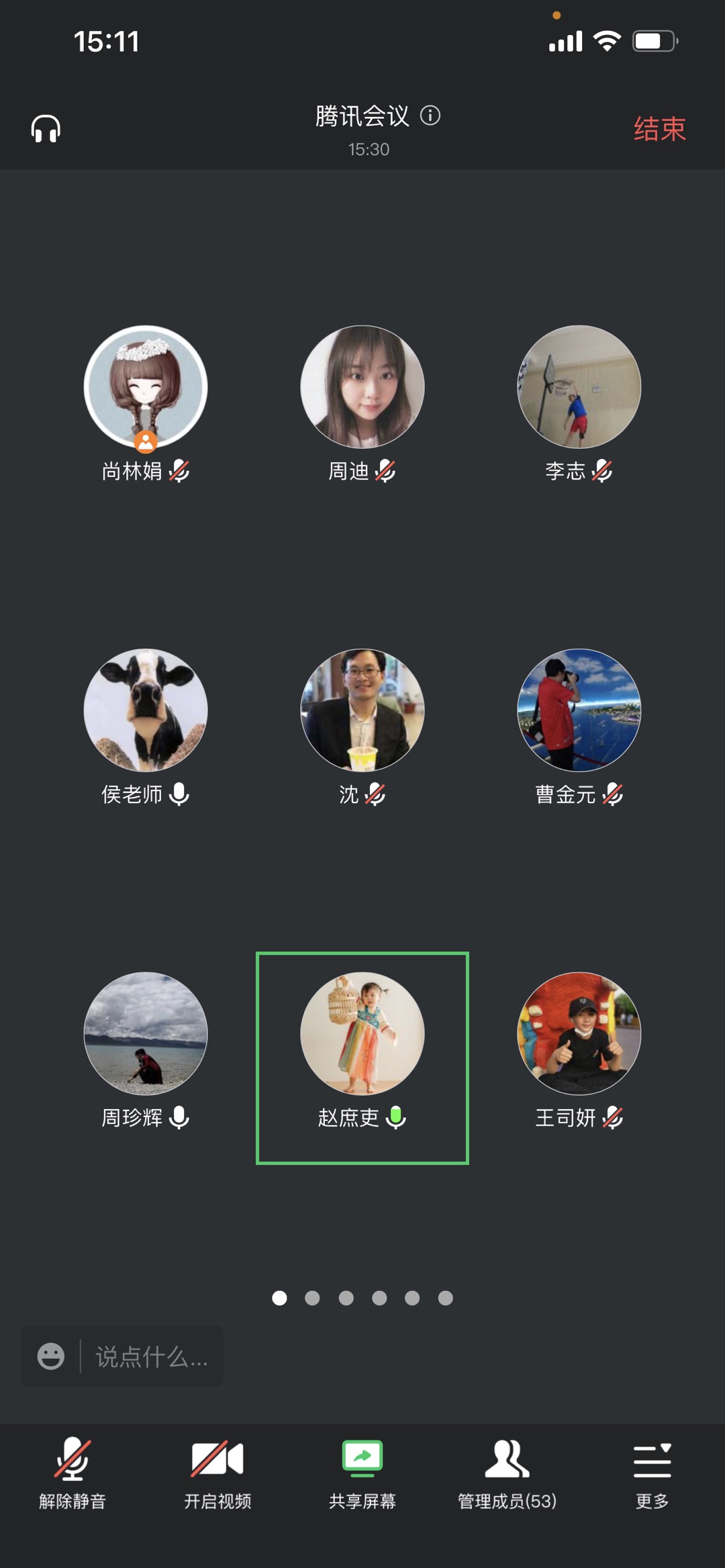This screenshot has width=725, height=1568.
Task: Open meeting info icon beside 腾讯会议
Action: click(430, 115)
